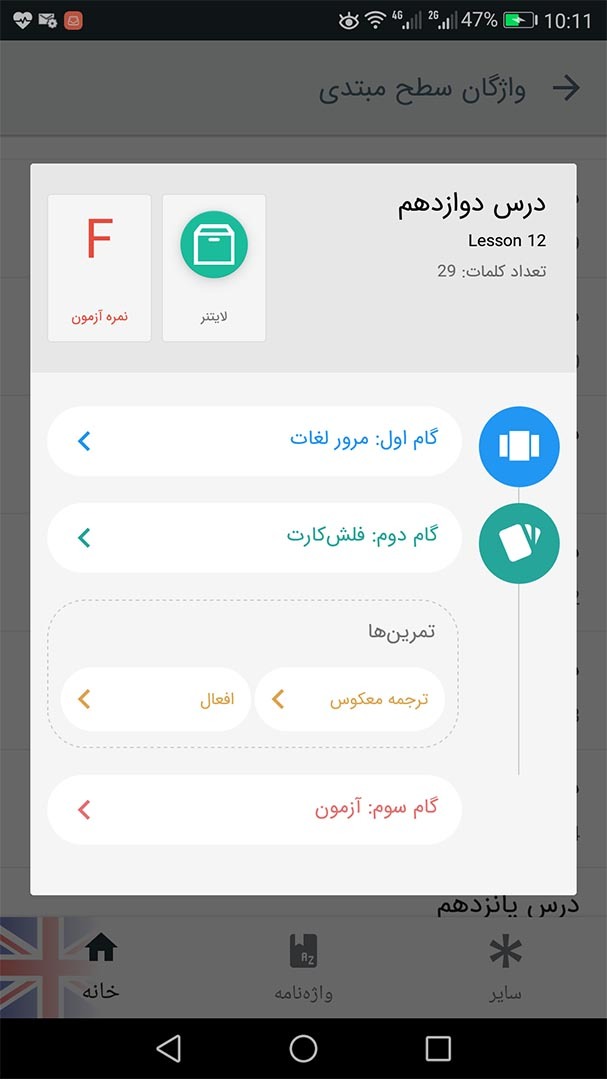Image resolution: width=607 pixels, height=1080 pixels.
Task: Tap the system home button
Action: coord(303,1048)
